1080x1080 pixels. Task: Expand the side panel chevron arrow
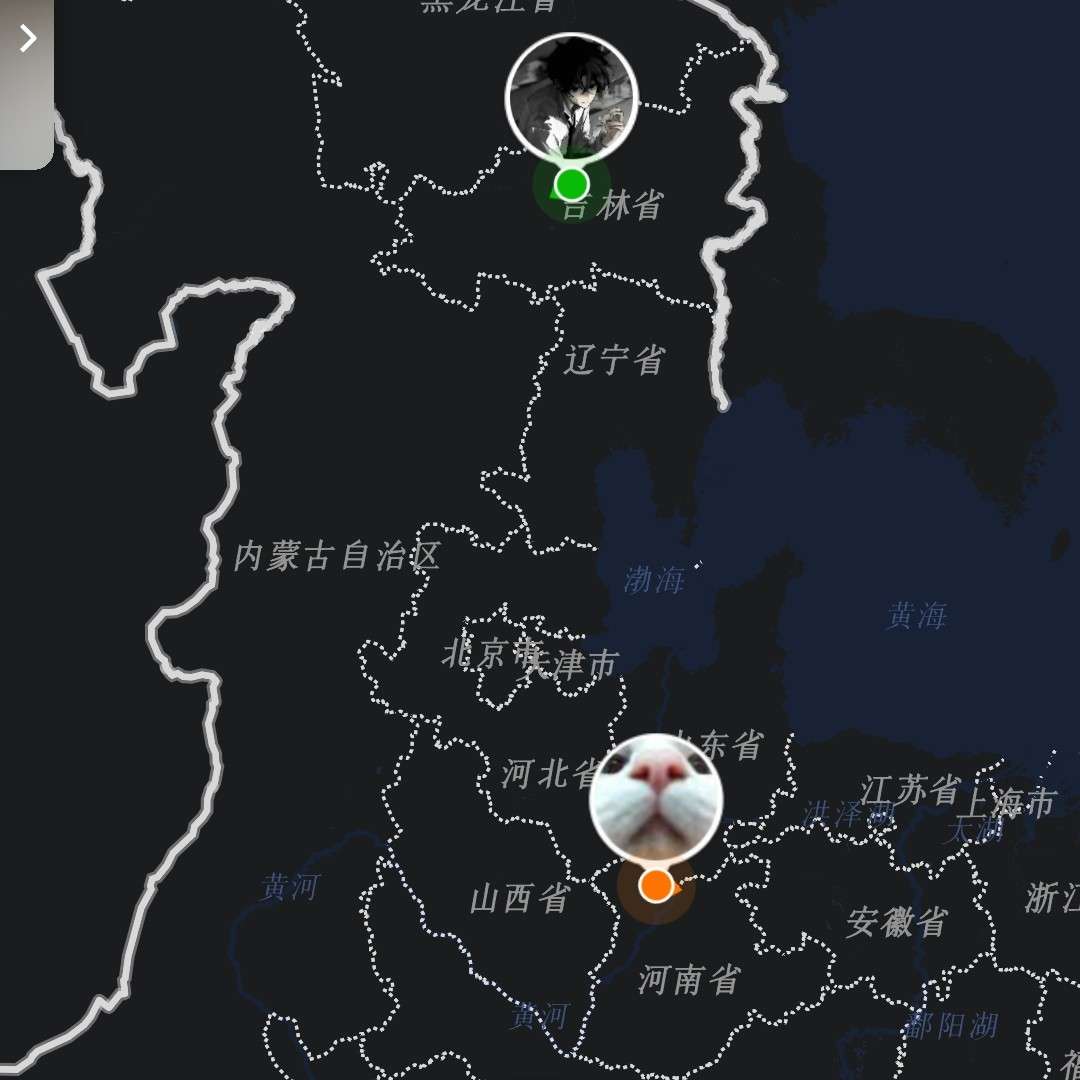(x=27, y=40)
